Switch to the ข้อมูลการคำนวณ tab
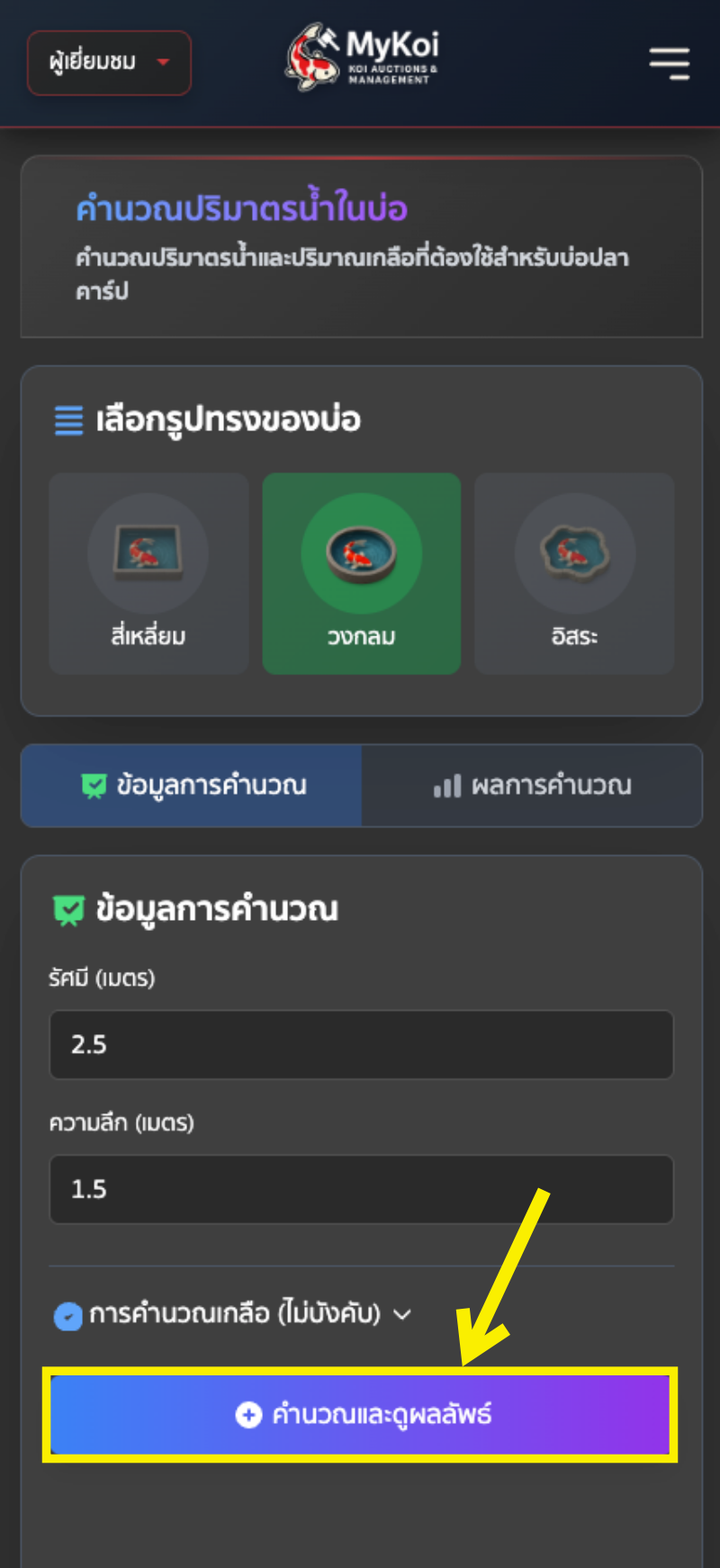This screenshot has width=720, height=1568. click(x=192, y=785)
